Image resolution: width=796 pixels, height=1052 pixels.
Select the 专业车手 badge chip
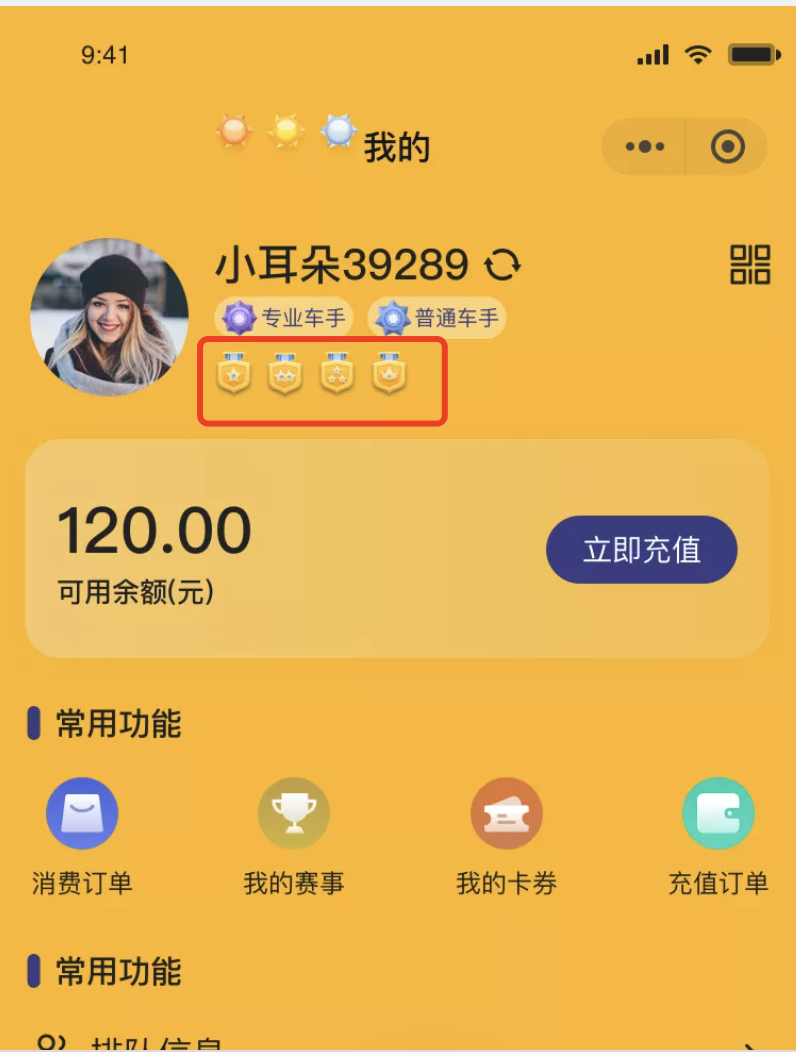(285, 319)
